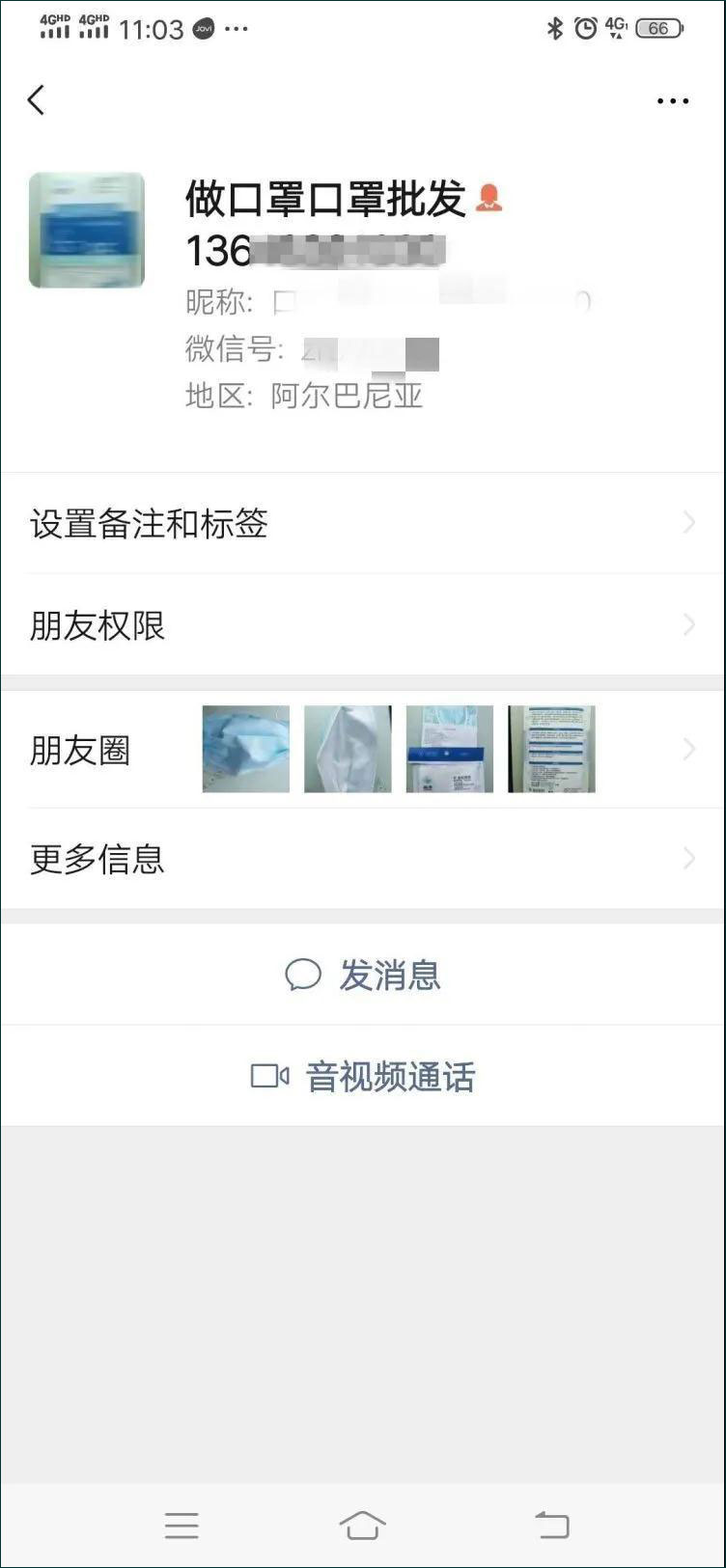The width and height of the screenshot is (726, 1568).
Task: Tap the system home button
Action: pyautogui.click(x=362, y=1525)
